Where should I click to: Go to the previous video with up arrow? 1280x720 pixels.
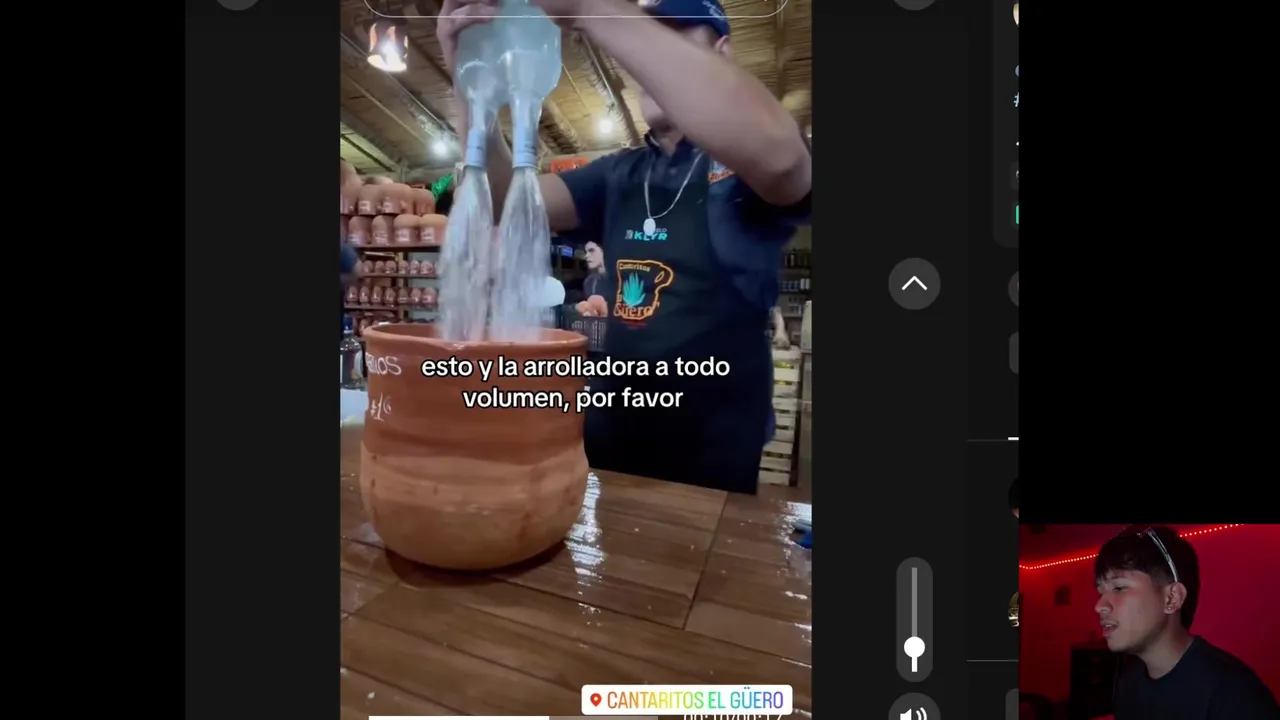point(914,284)
